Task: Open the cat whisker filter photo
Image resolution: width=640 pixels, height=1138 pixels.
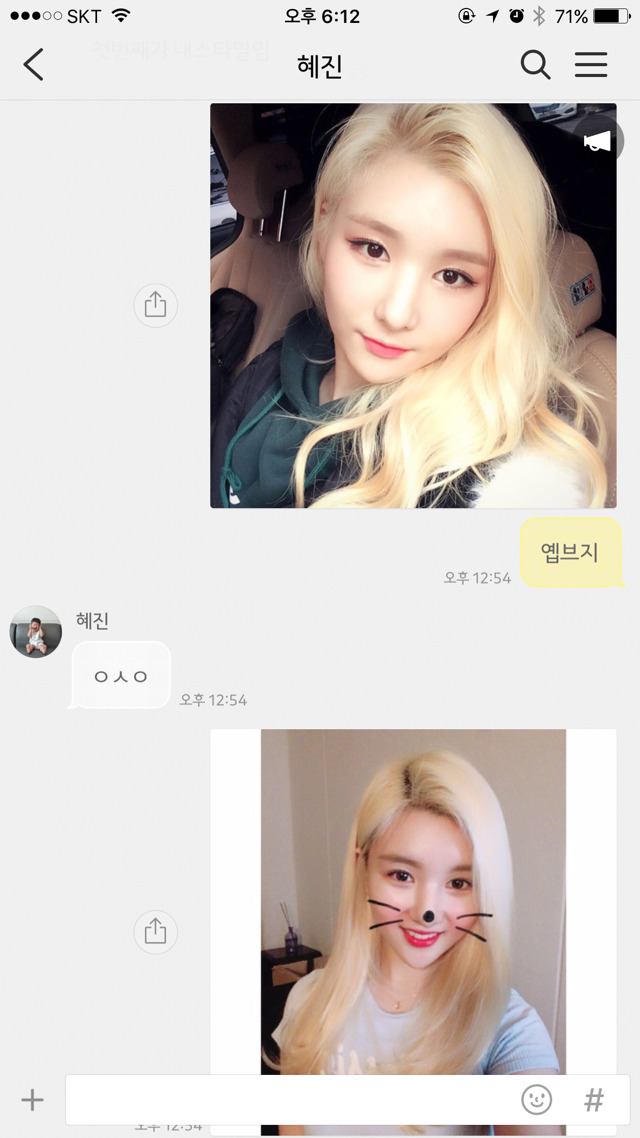Action: (412, 900)
